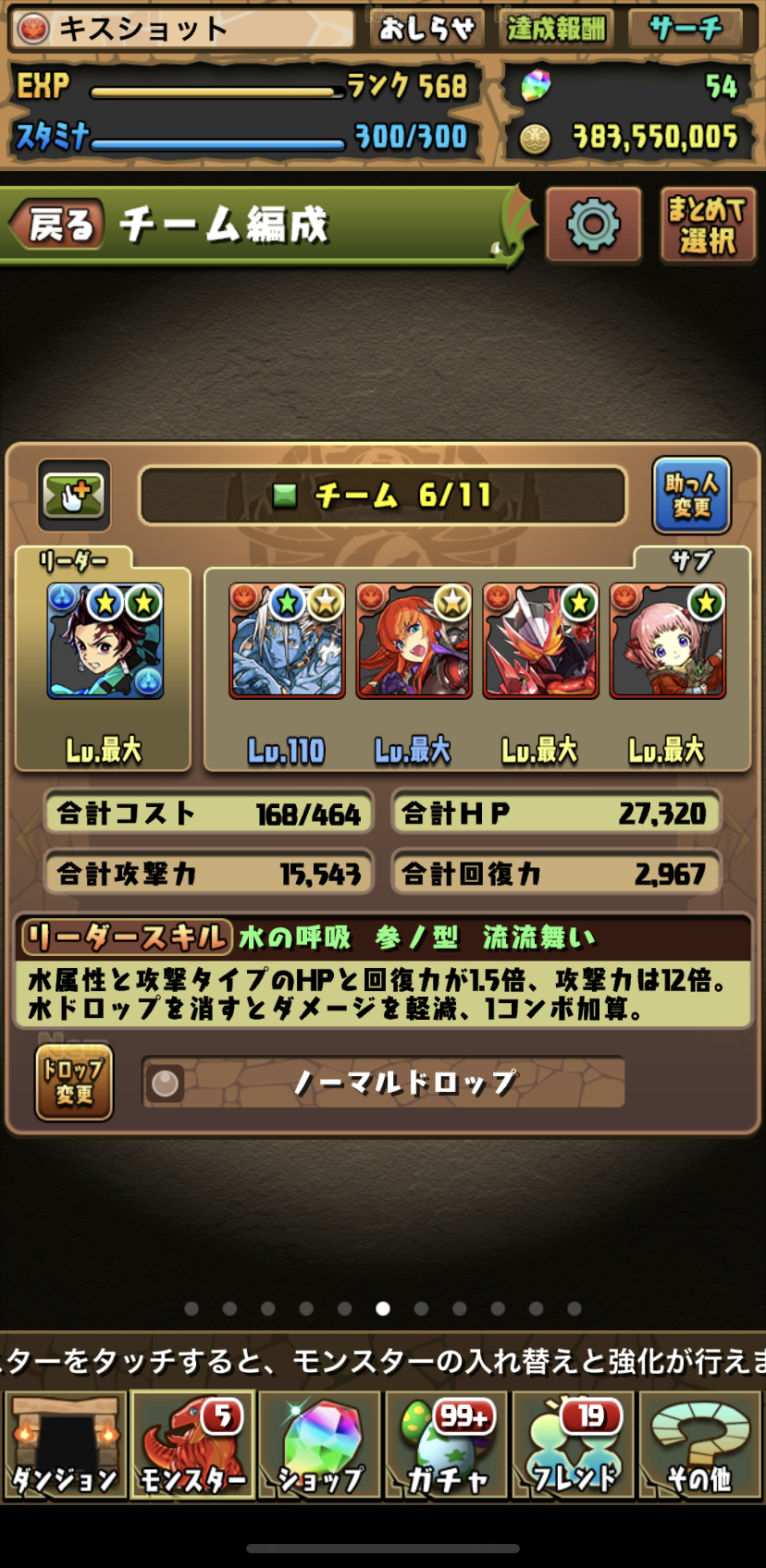Screen dimensions: 766x1568
Task: Switch to the モンスター tab
Action: pos(191,1445)
